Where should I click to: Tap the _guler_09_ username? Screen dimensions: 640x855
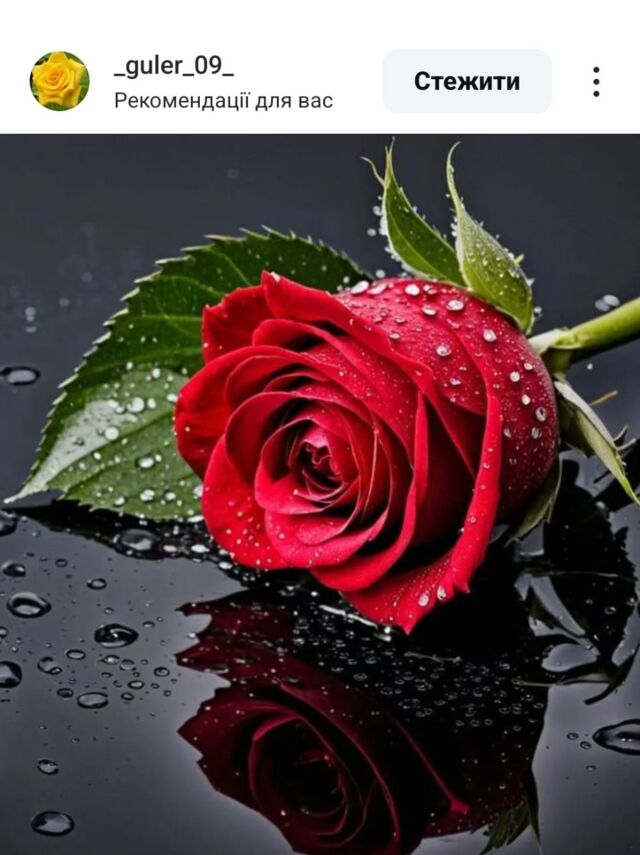point(174,67)
